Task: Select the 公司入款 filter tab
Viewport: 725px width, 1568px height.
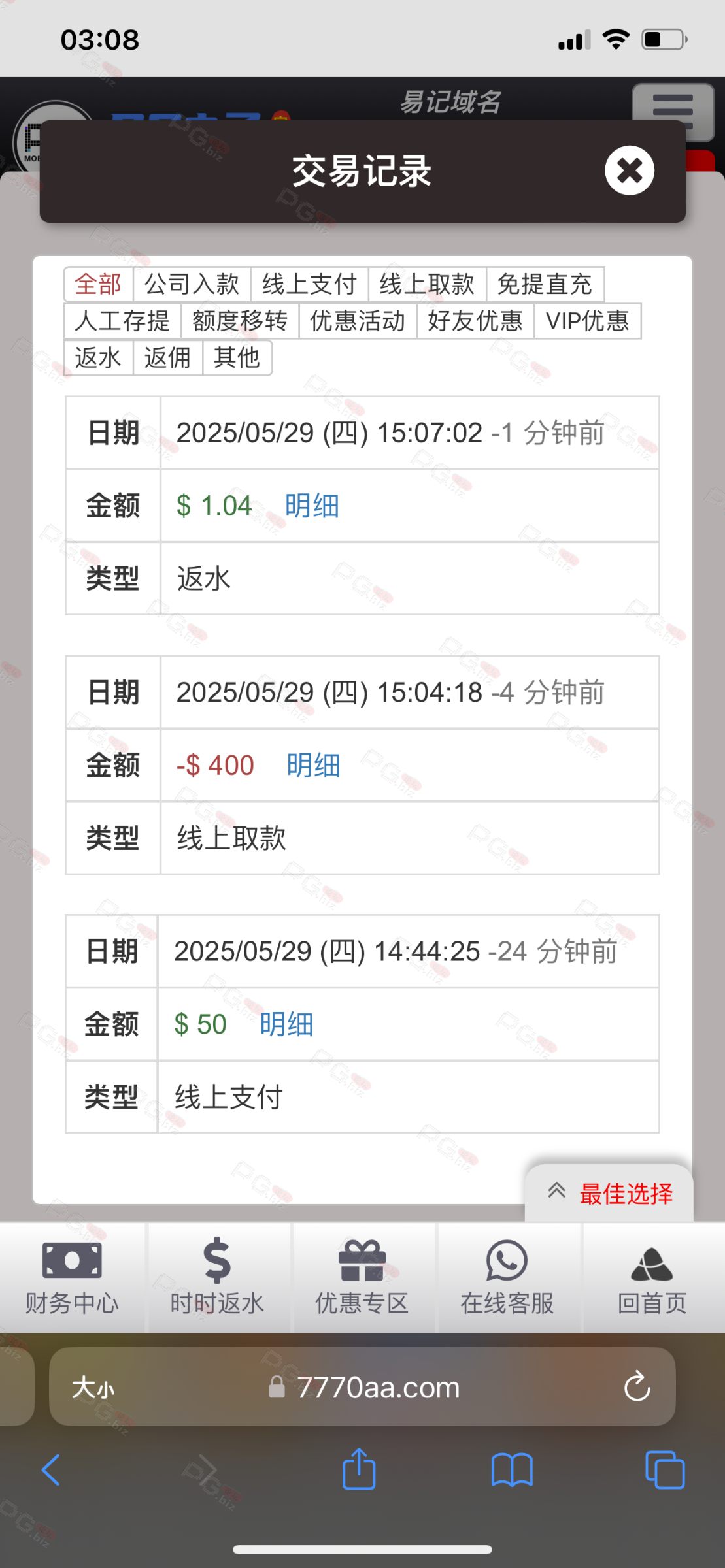Action: 192,284
